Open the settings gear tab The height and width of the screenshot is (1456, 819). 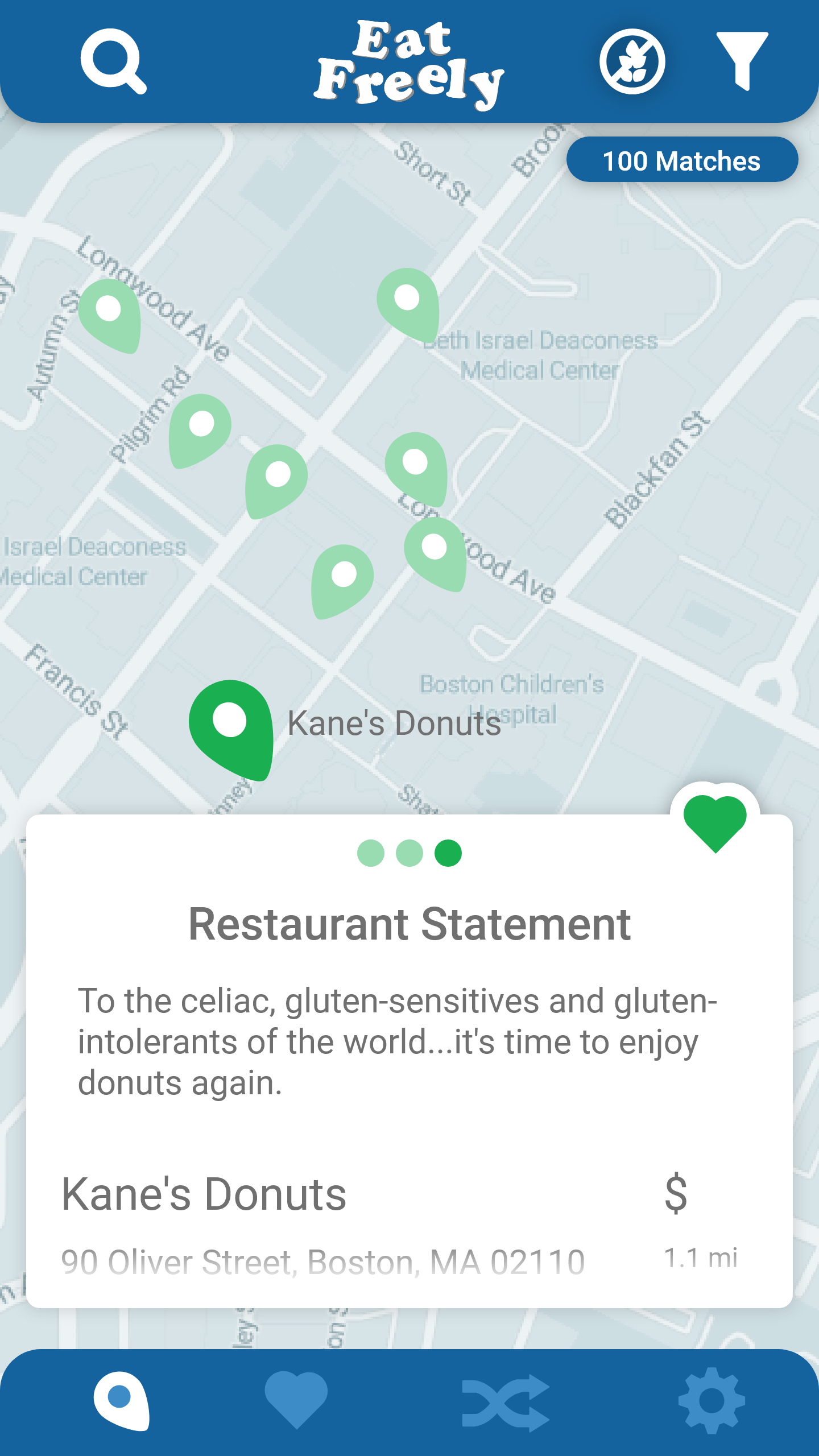pos(712,1400)
